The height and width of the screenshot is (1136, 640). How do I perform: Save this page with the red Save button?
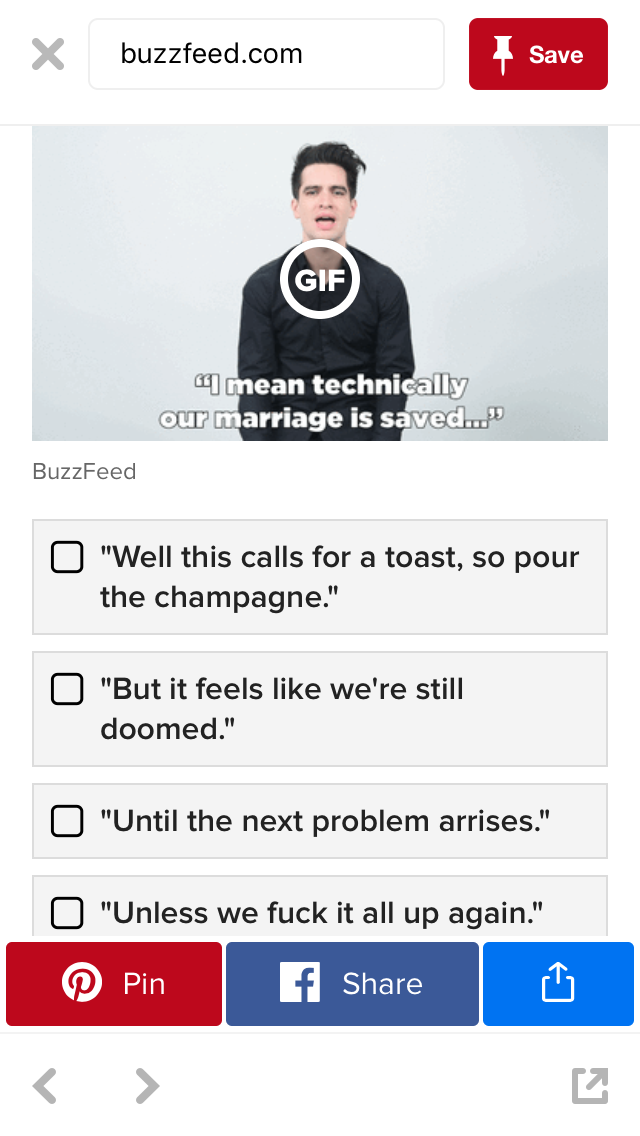[538, 54]
